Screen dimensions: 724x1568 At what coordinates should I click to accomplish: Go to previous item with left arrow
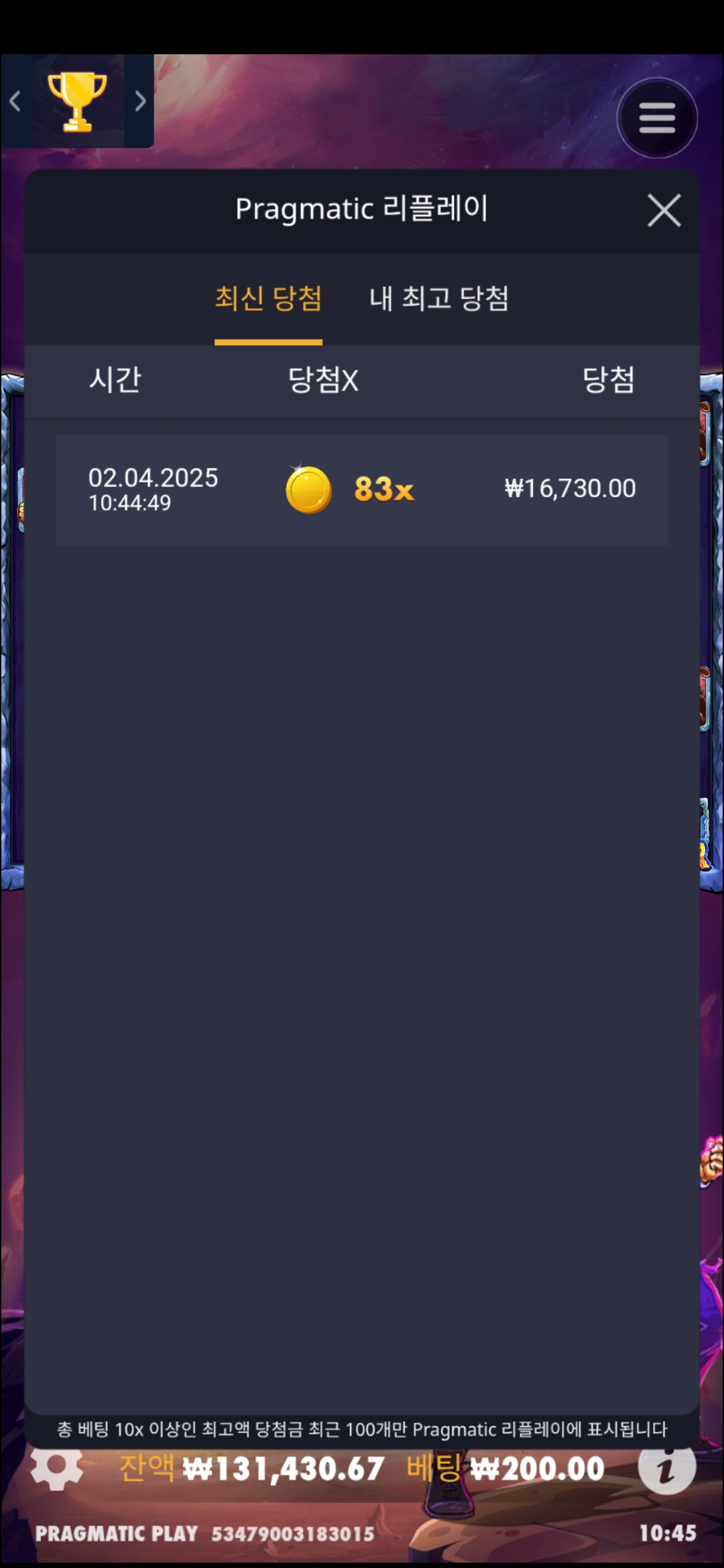click(x=15, y=101)
